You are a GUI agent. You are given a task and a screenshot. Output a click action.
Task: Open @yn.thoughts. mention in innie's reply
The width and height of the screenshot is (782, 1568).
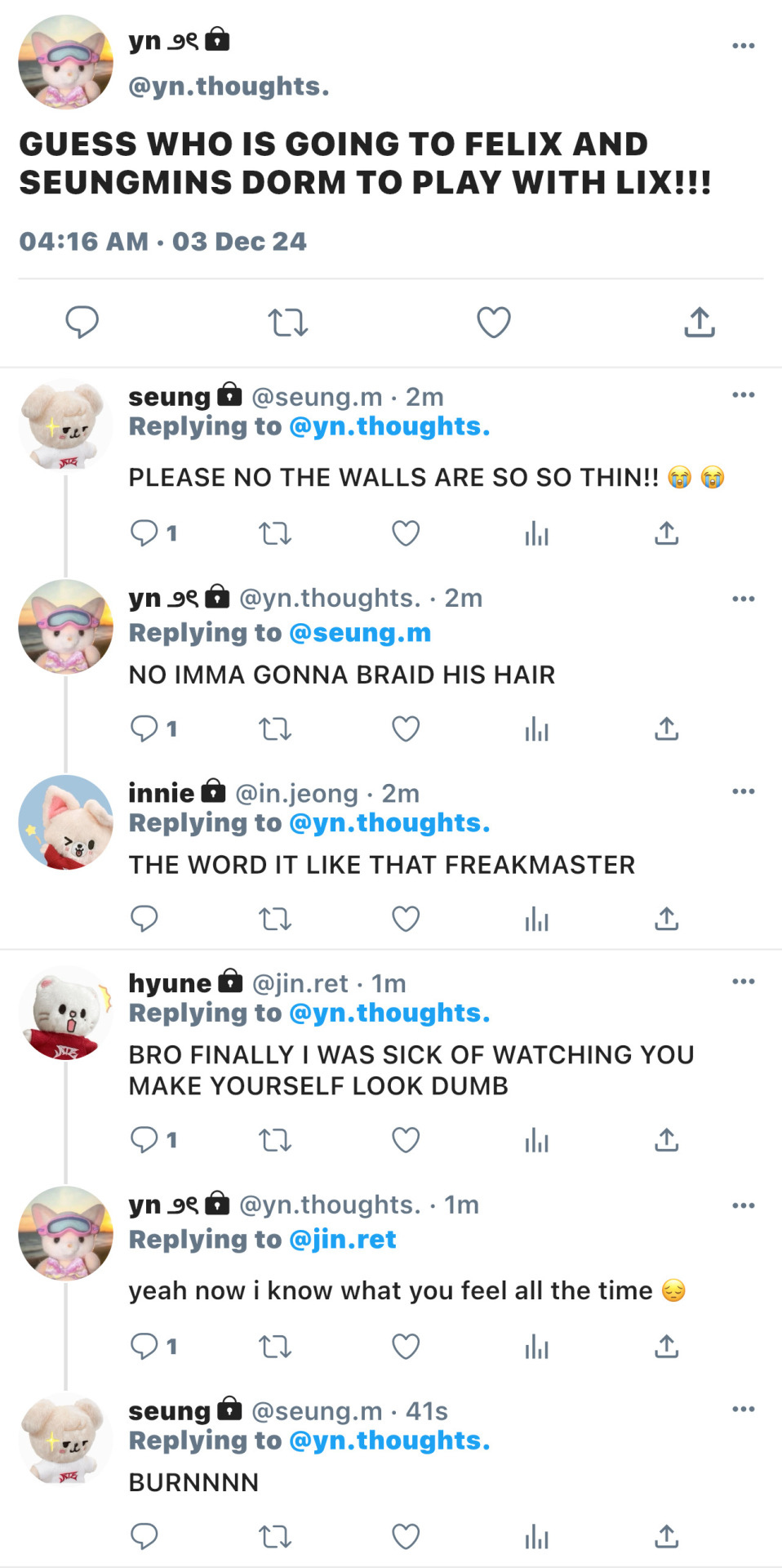tap(389, 823)
